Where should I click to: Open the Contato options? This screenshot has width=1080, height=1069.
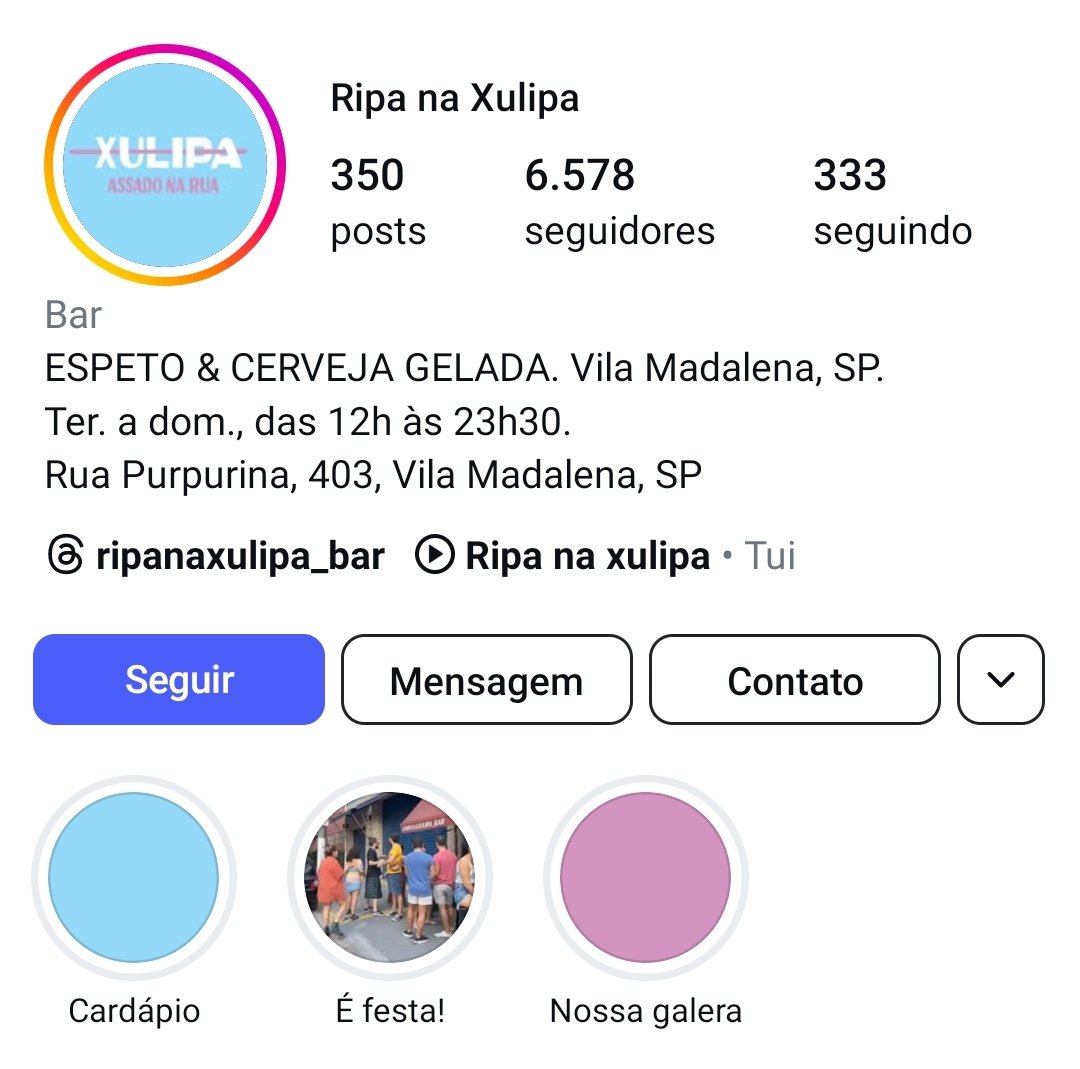tap(795, 680)
